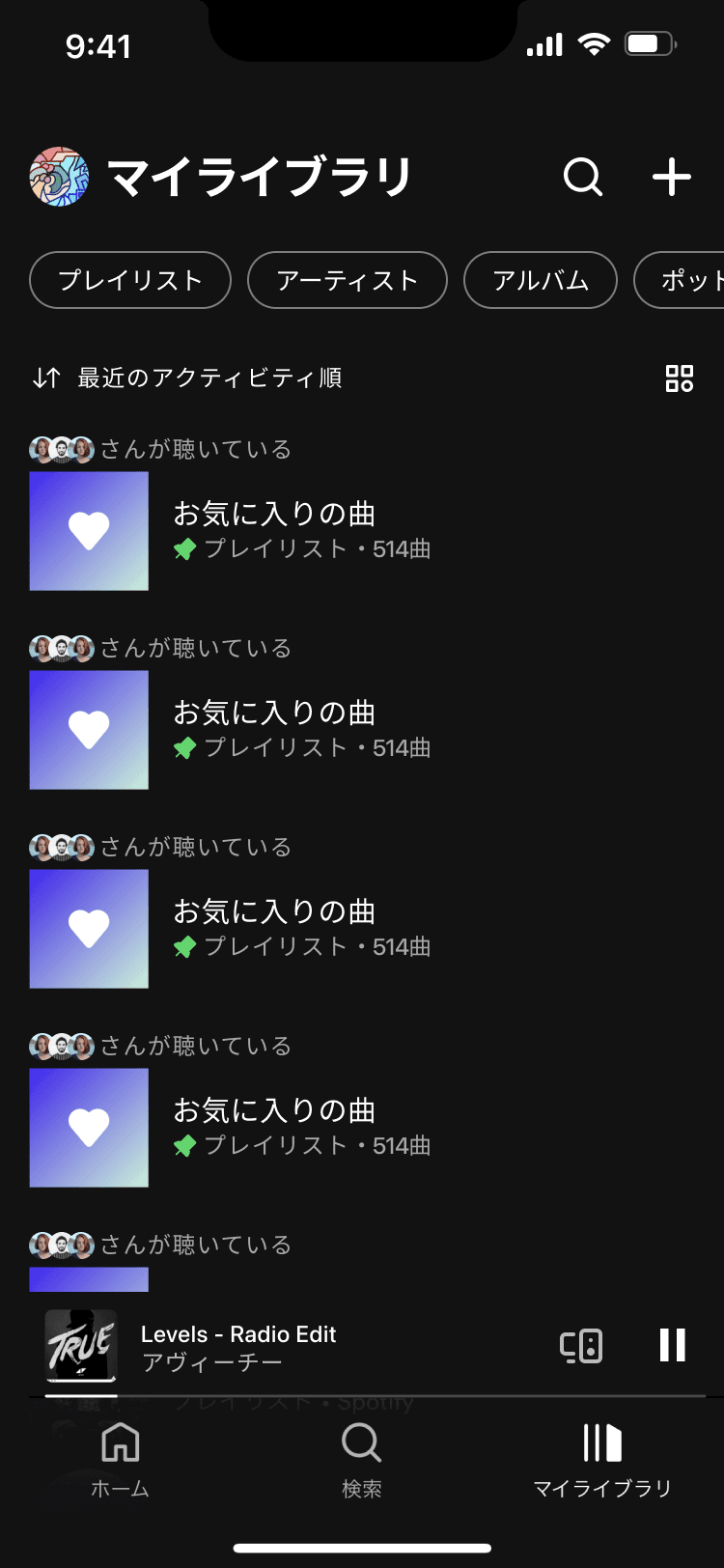Image resolution: width=724 pixels, height=1568 pixels.
Task: Select the マイライブラリ tab
Action: click(602, 1460)
